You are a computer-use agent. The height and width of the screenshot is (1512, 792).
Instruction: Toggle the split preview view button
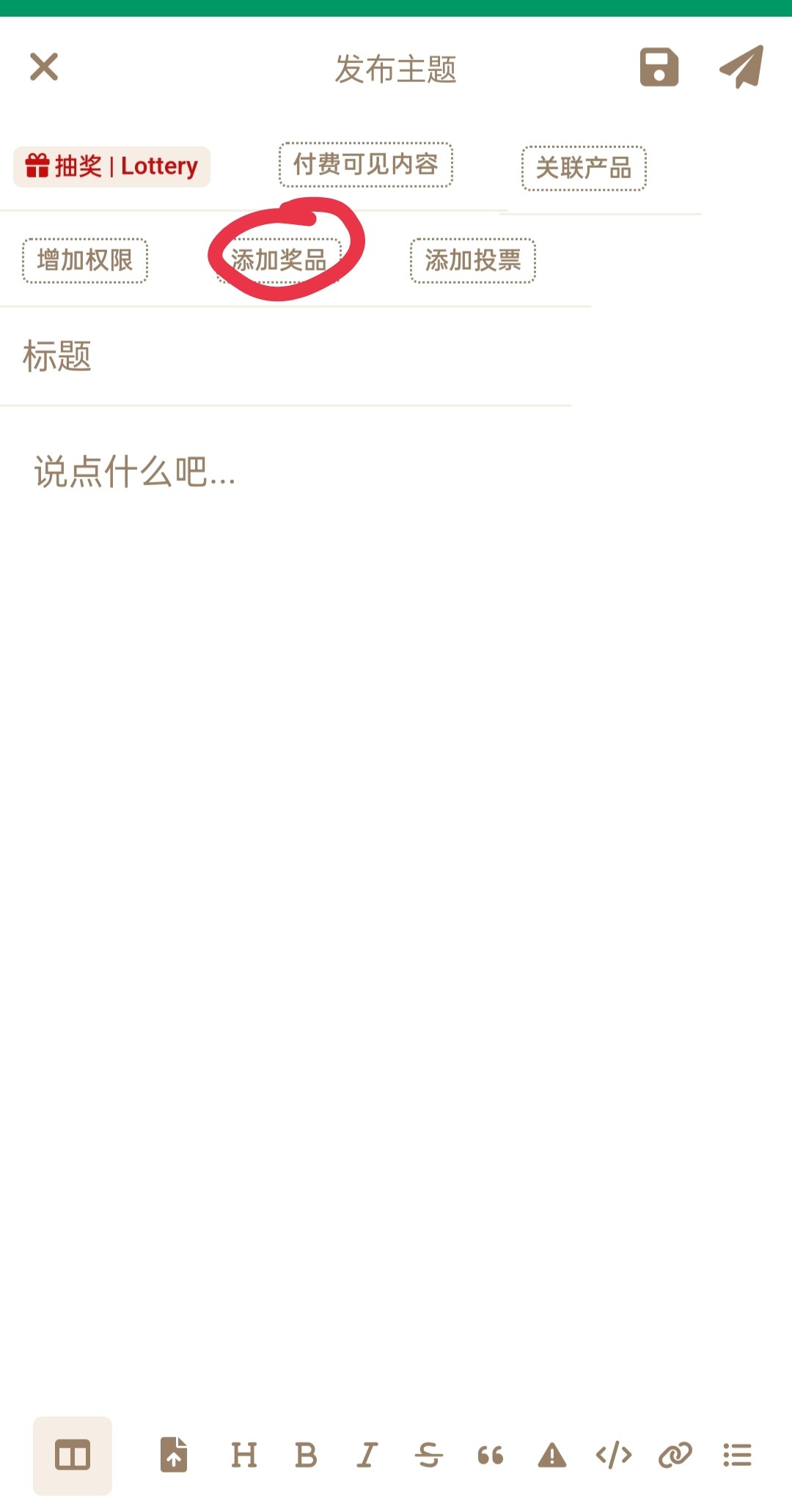tap(73, 1456)
